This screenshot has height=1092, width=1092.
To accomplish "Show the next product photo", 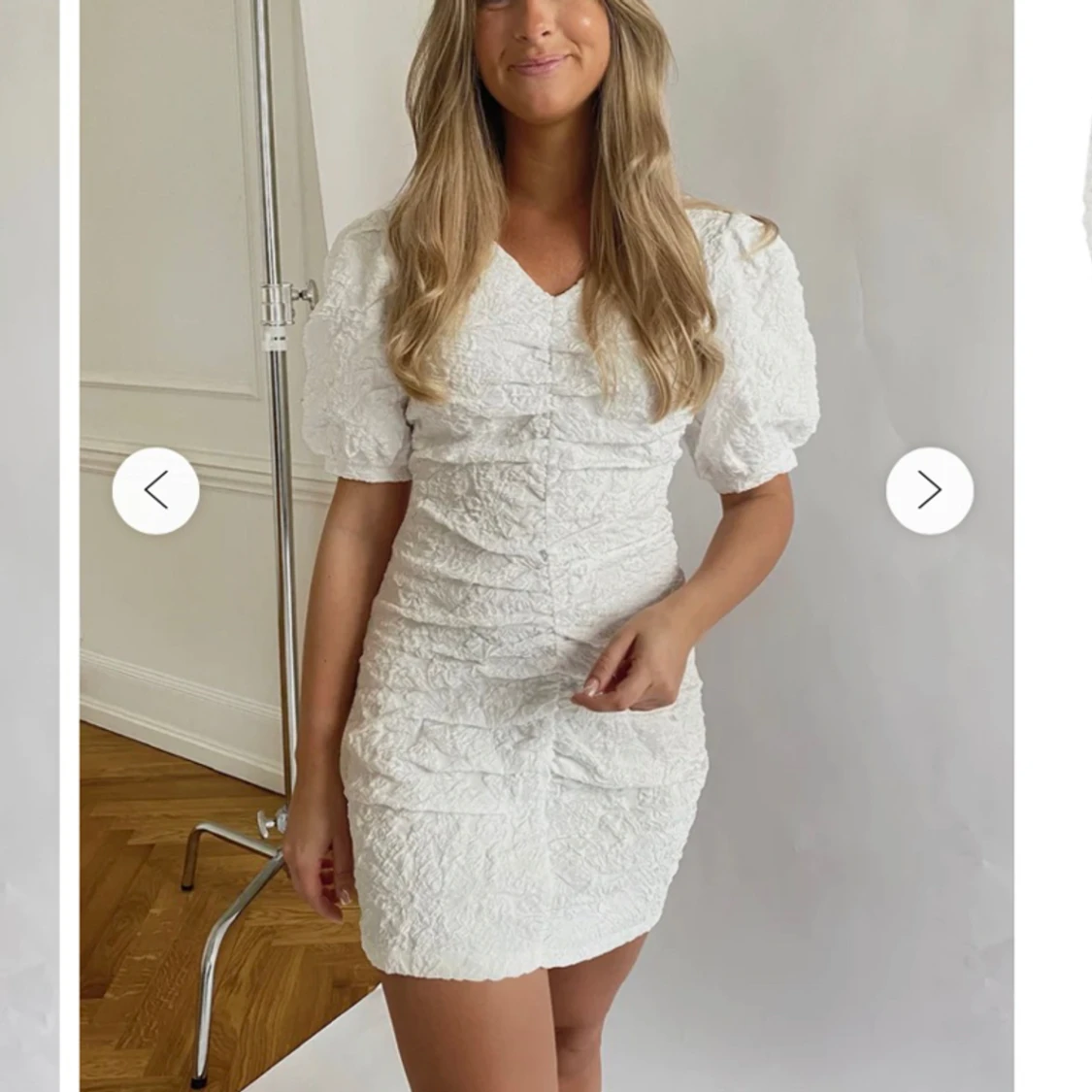I will pos(929,491).
